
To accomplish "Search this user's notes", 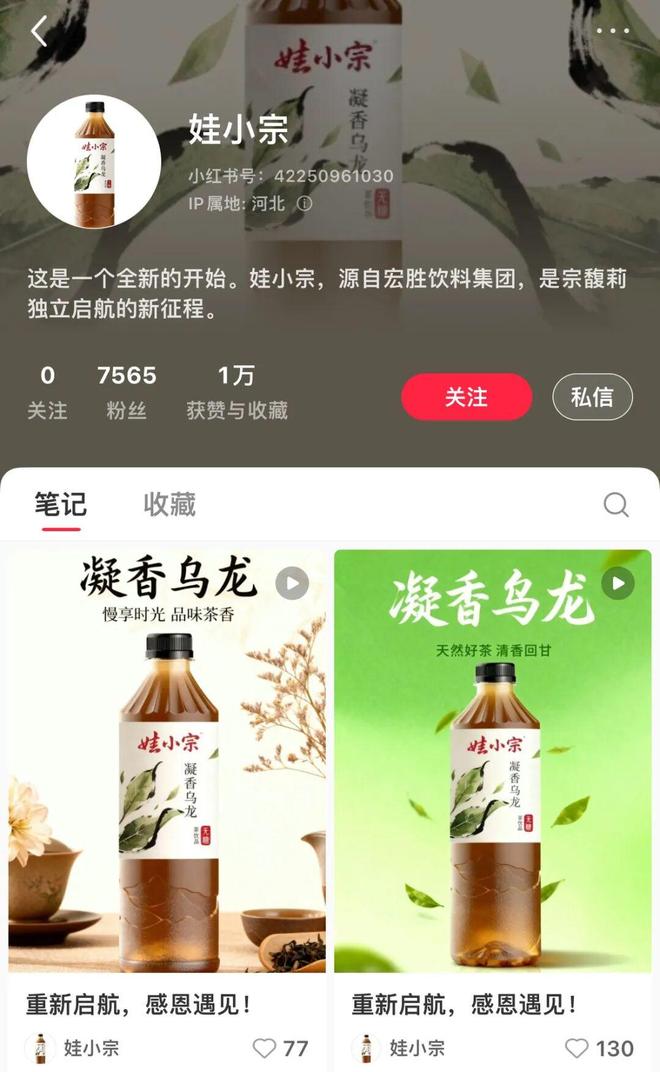I will click(616, 504).
